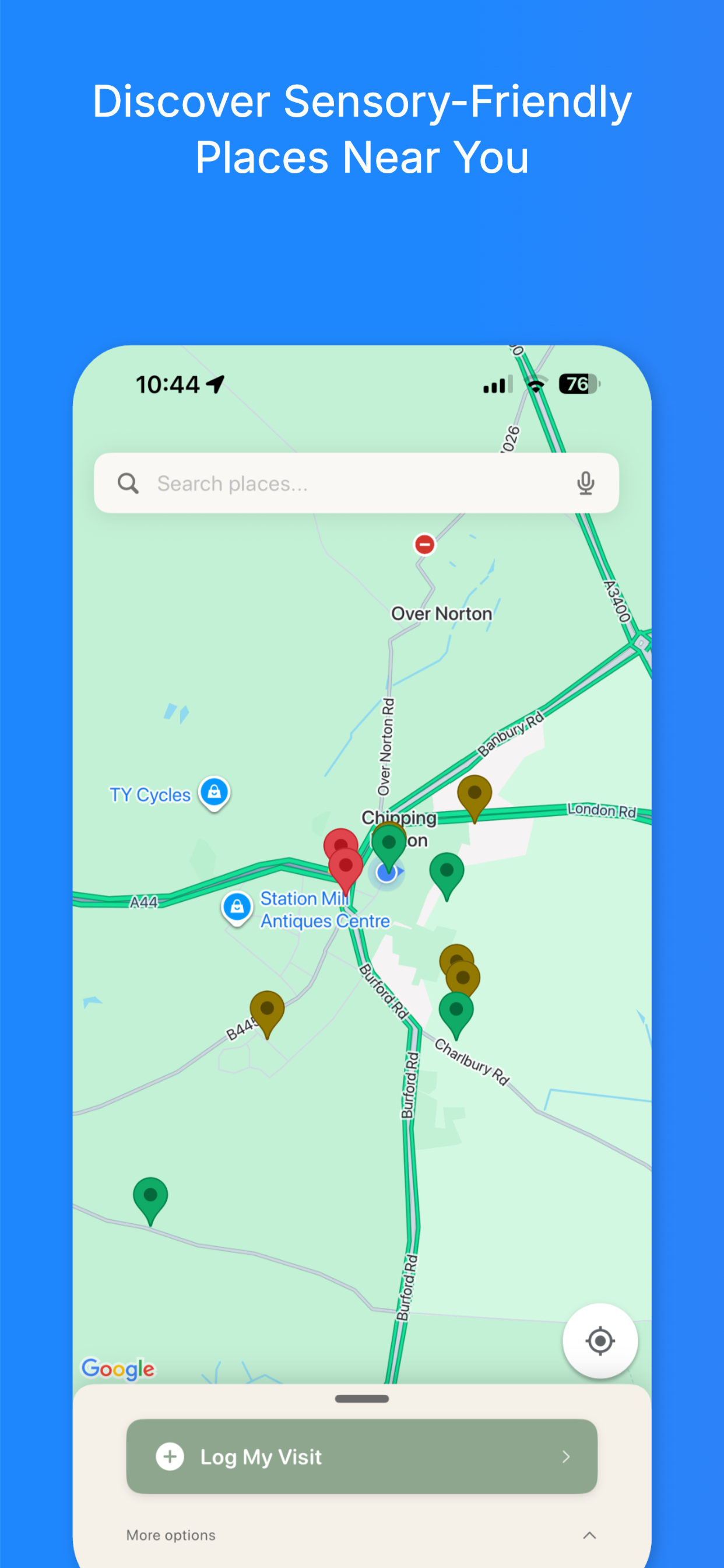724x1568 pixels.
Task: Tap the plus icon inside Log My Visit
Action: (169, 1457)
